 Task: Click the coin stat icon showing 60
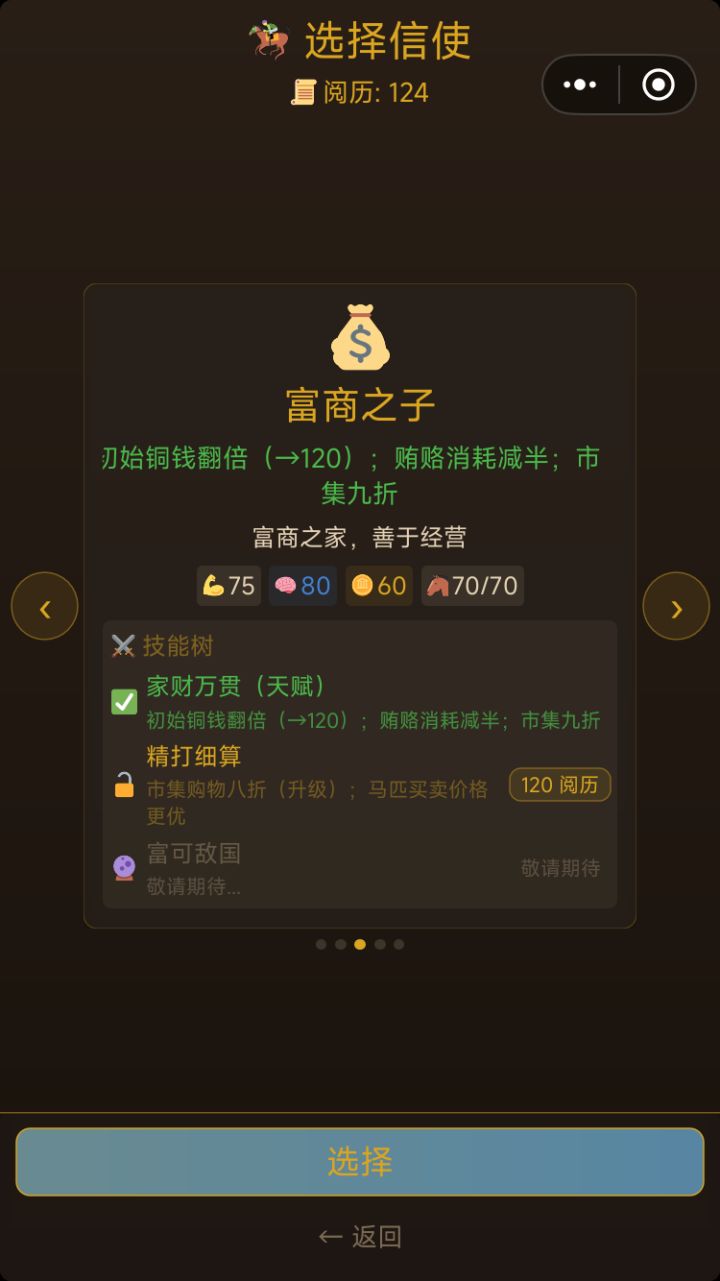point(360,586)
